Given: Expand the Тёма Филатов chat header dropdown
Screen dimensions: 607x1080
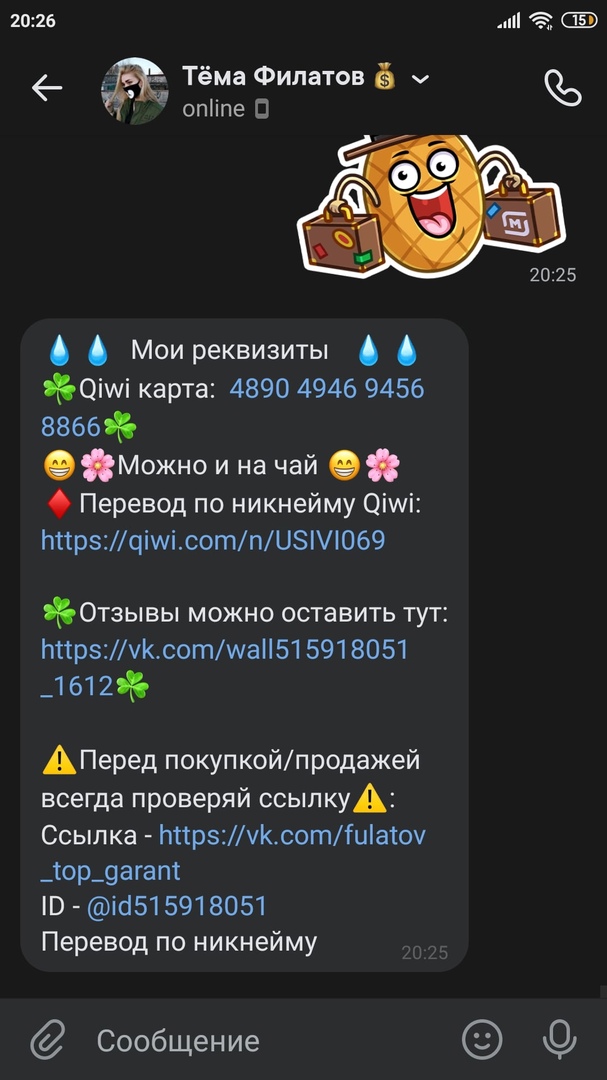Looking at the screenshot, I should click(x=420, y=79).
